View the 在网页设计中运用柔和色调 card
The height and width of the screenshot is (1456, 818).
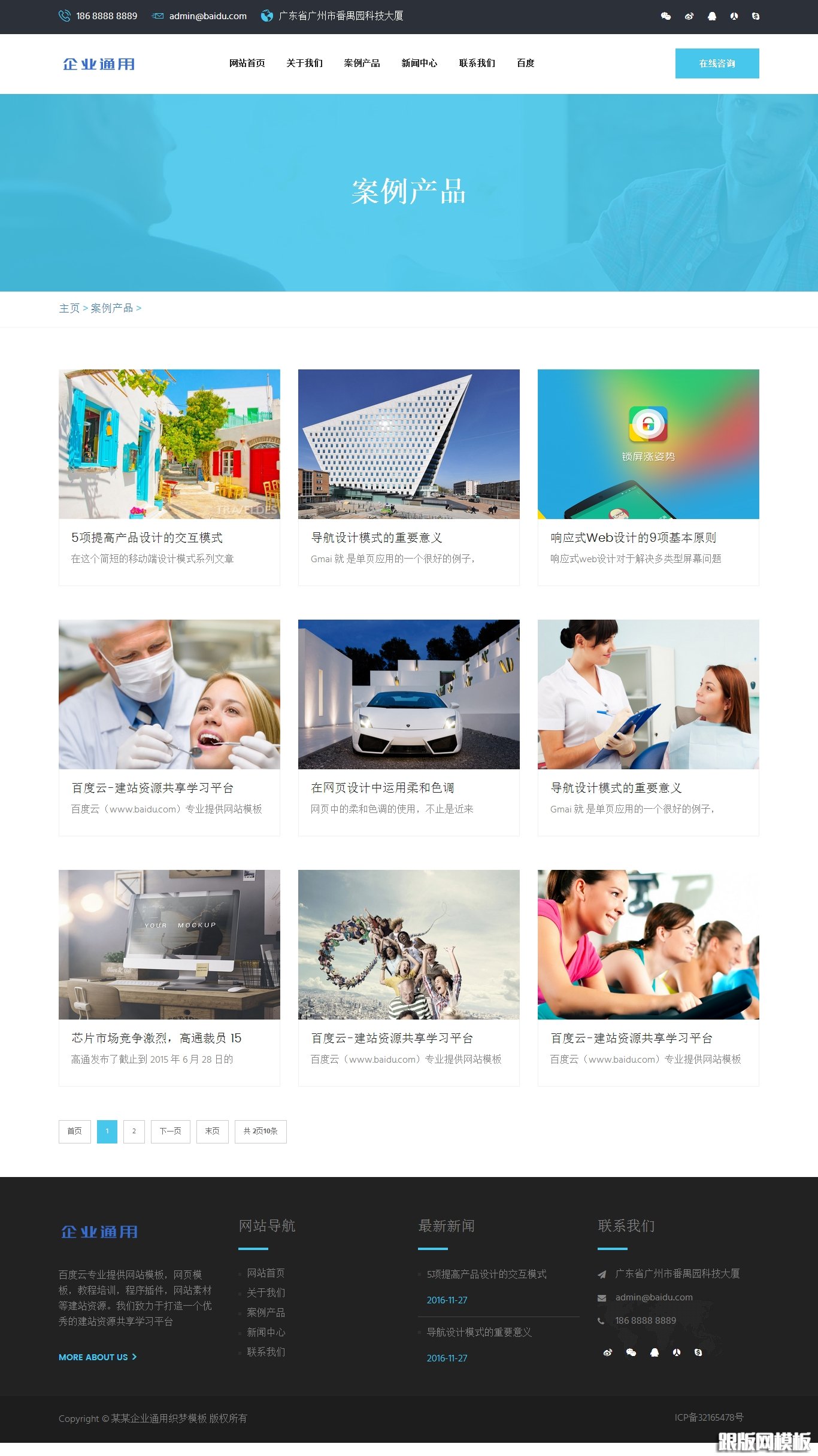click(x=409, y=727)
